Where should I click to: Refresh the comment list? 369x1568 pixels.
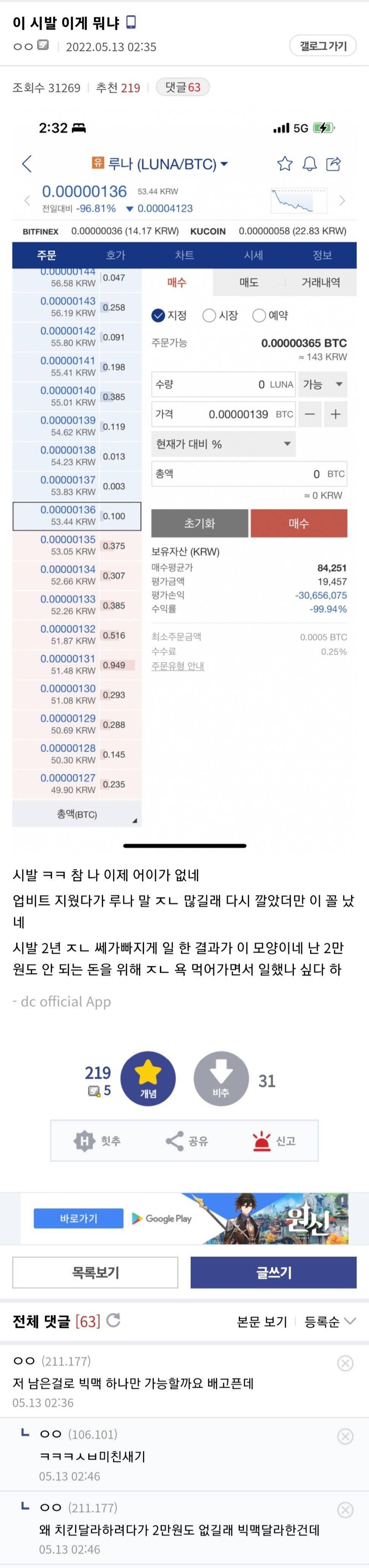(x=113, y=1320)
